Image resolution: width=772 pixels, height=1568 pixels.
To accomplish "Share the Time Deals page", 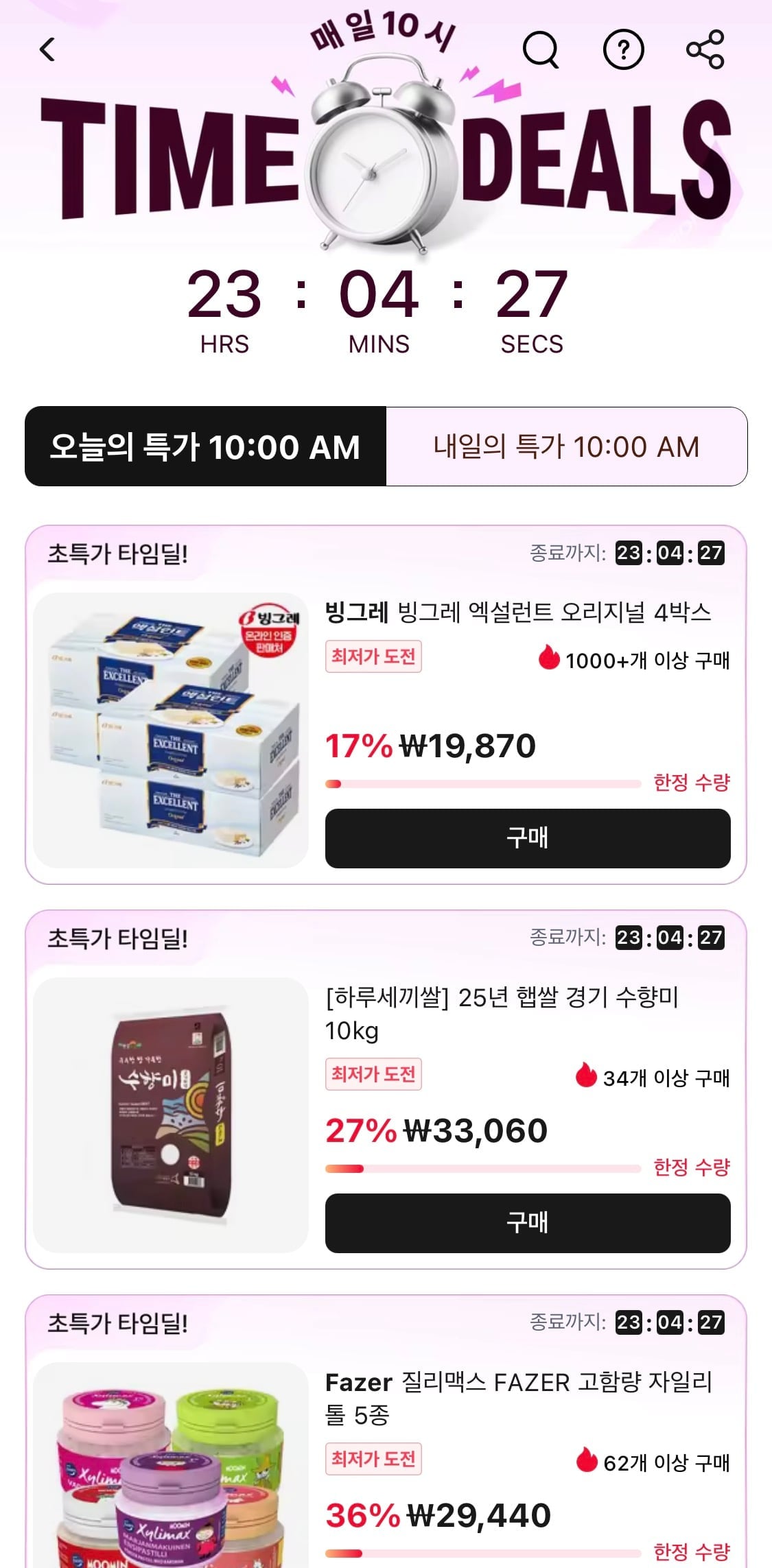I will click(x=705, y=50).
